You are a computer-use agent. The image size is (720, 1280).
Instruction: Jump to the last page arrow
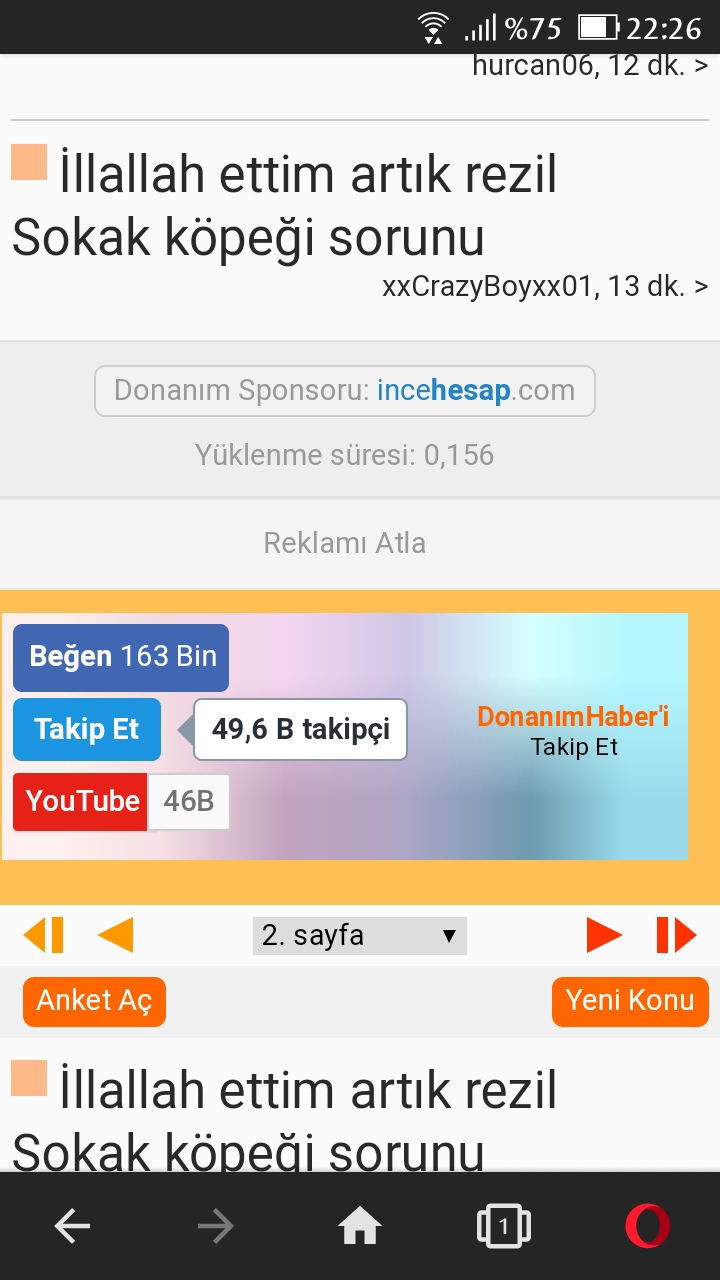coord(676,935)
